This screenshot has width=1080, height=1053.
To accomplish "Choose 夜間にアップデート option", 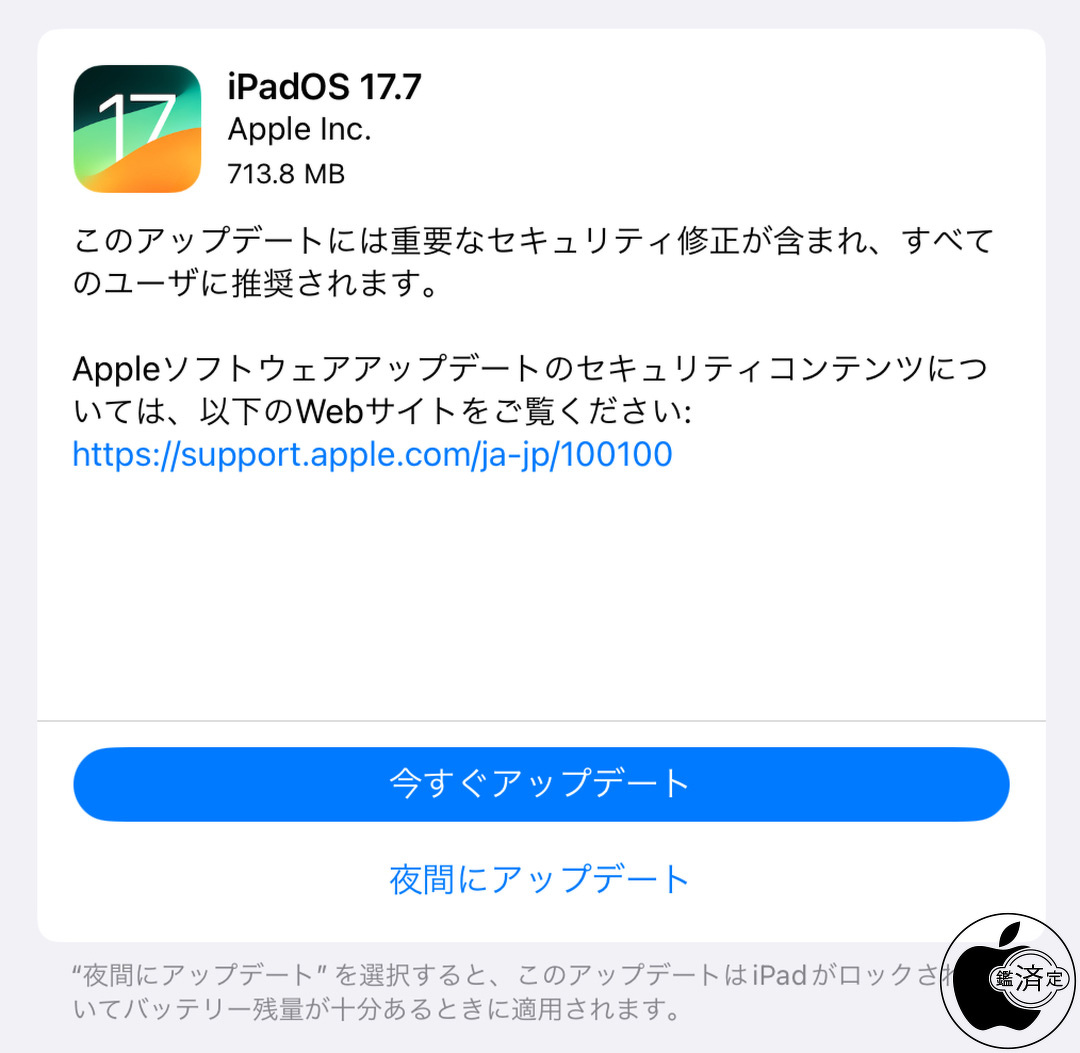I will (x=540, y=879).
